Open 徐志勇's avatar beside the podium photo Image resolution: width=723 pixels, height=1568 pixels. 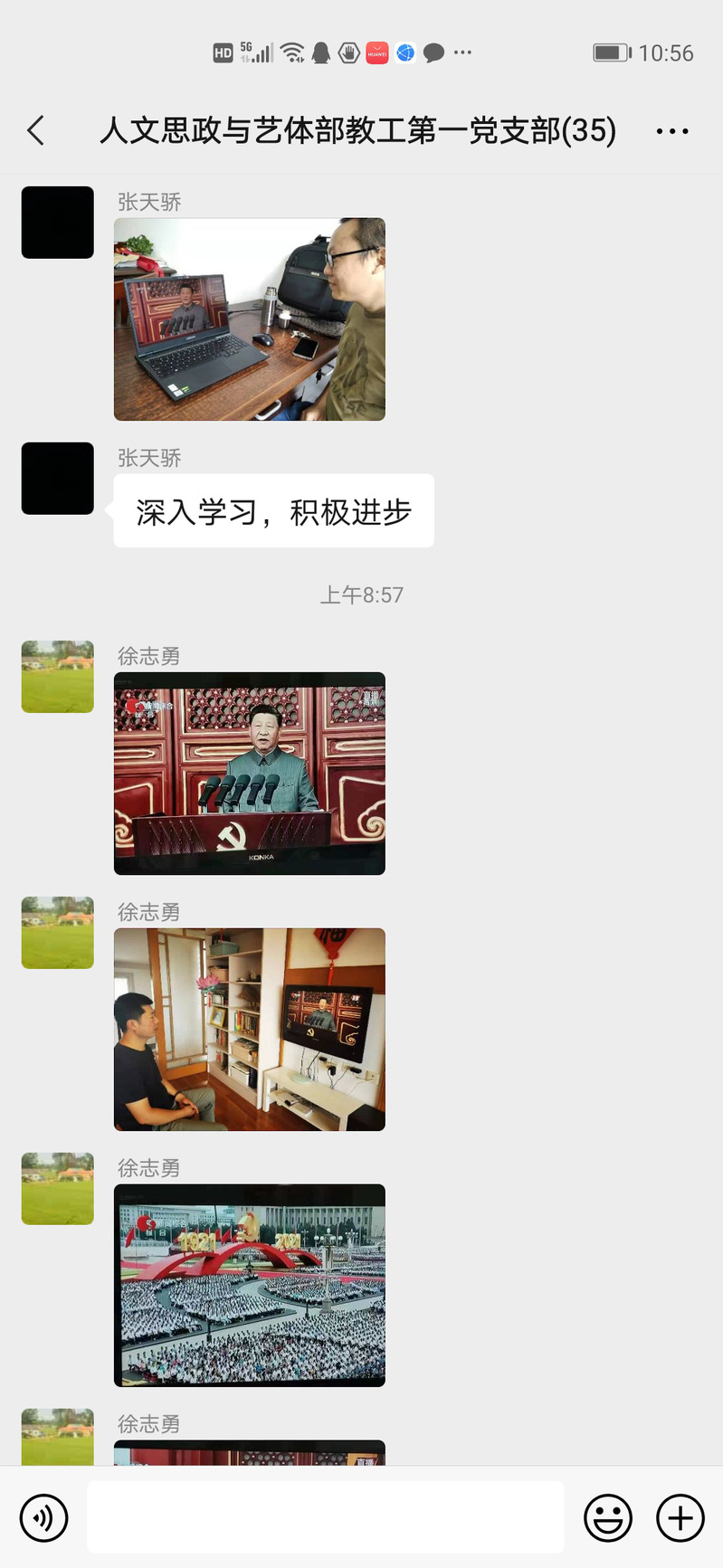[x=58, y=677]
